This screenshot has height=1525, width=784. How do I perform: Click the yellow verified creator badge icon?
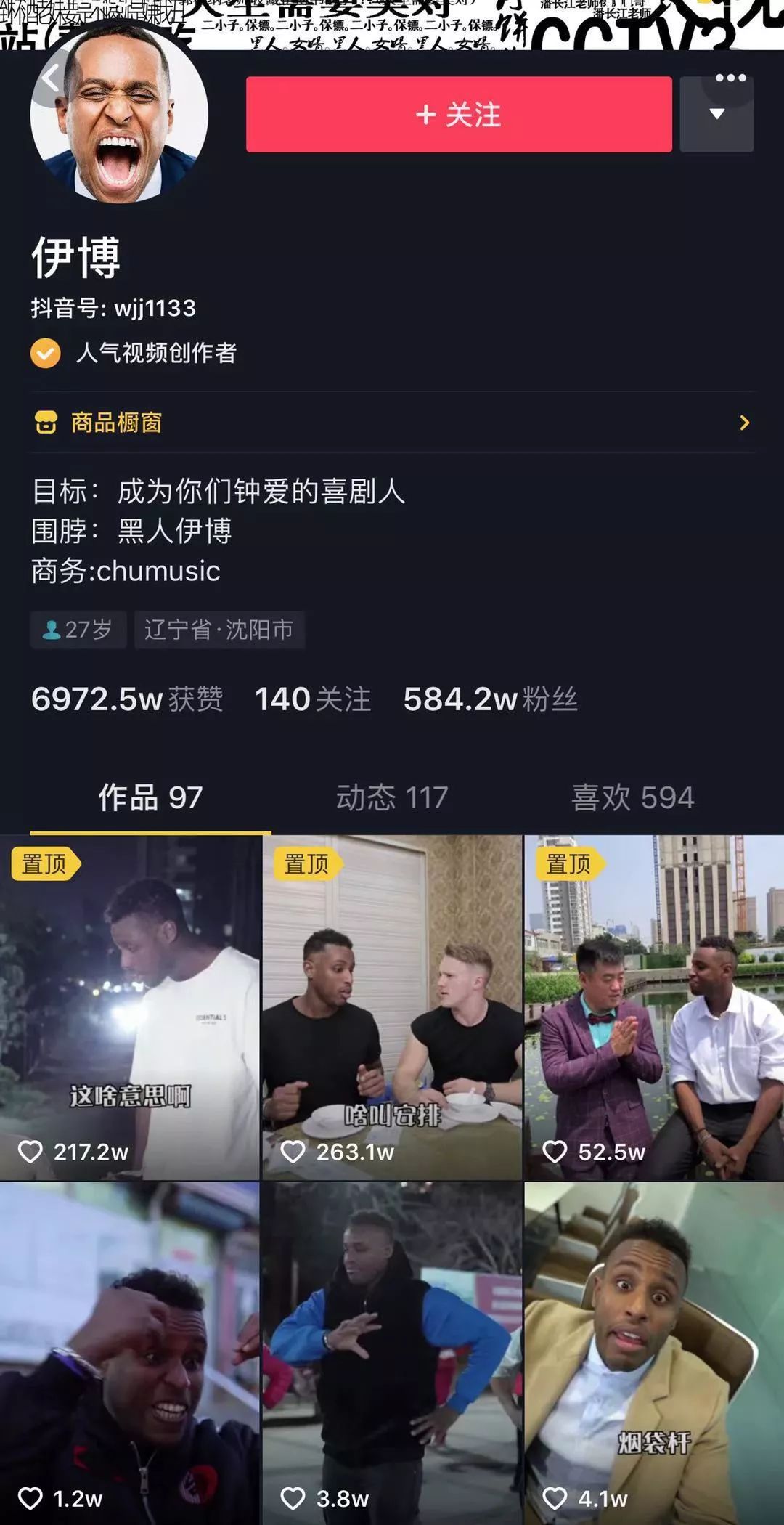45,354
